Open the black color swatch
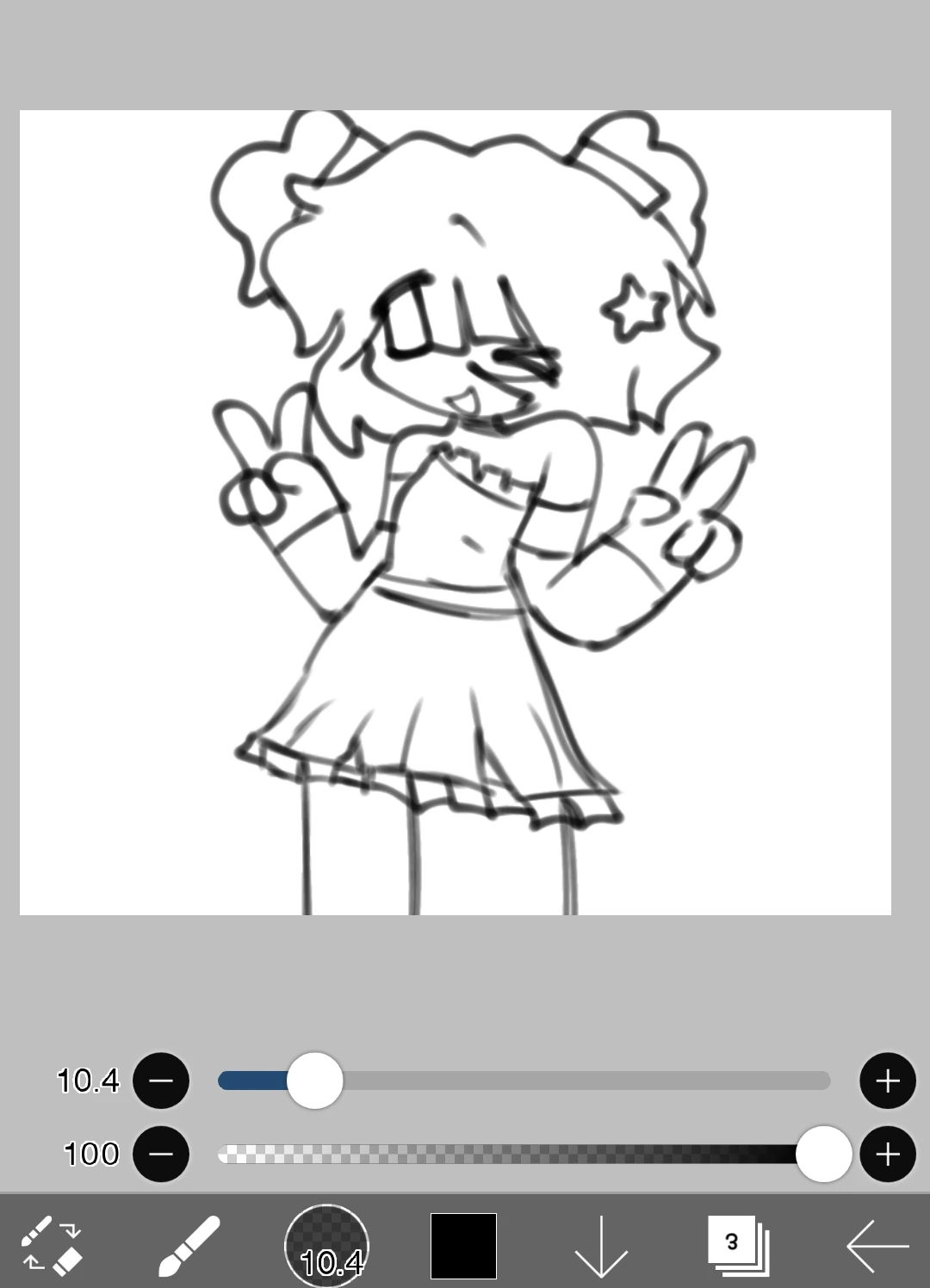Viewport: 930px width, 1288px height. [x=463, y=1245]
